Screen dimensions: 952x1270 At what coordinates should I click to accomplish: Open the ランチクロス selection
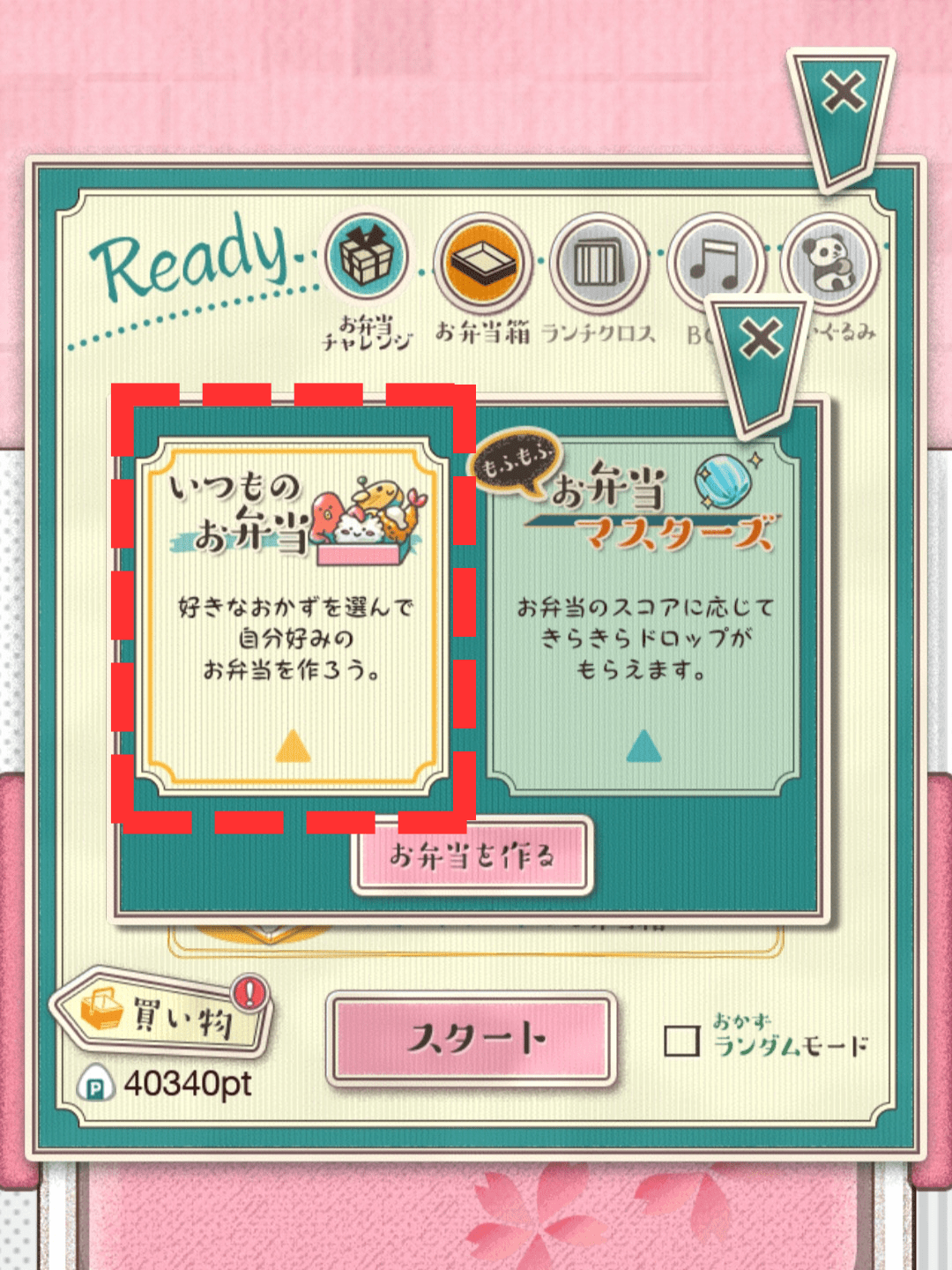(599, 262)
